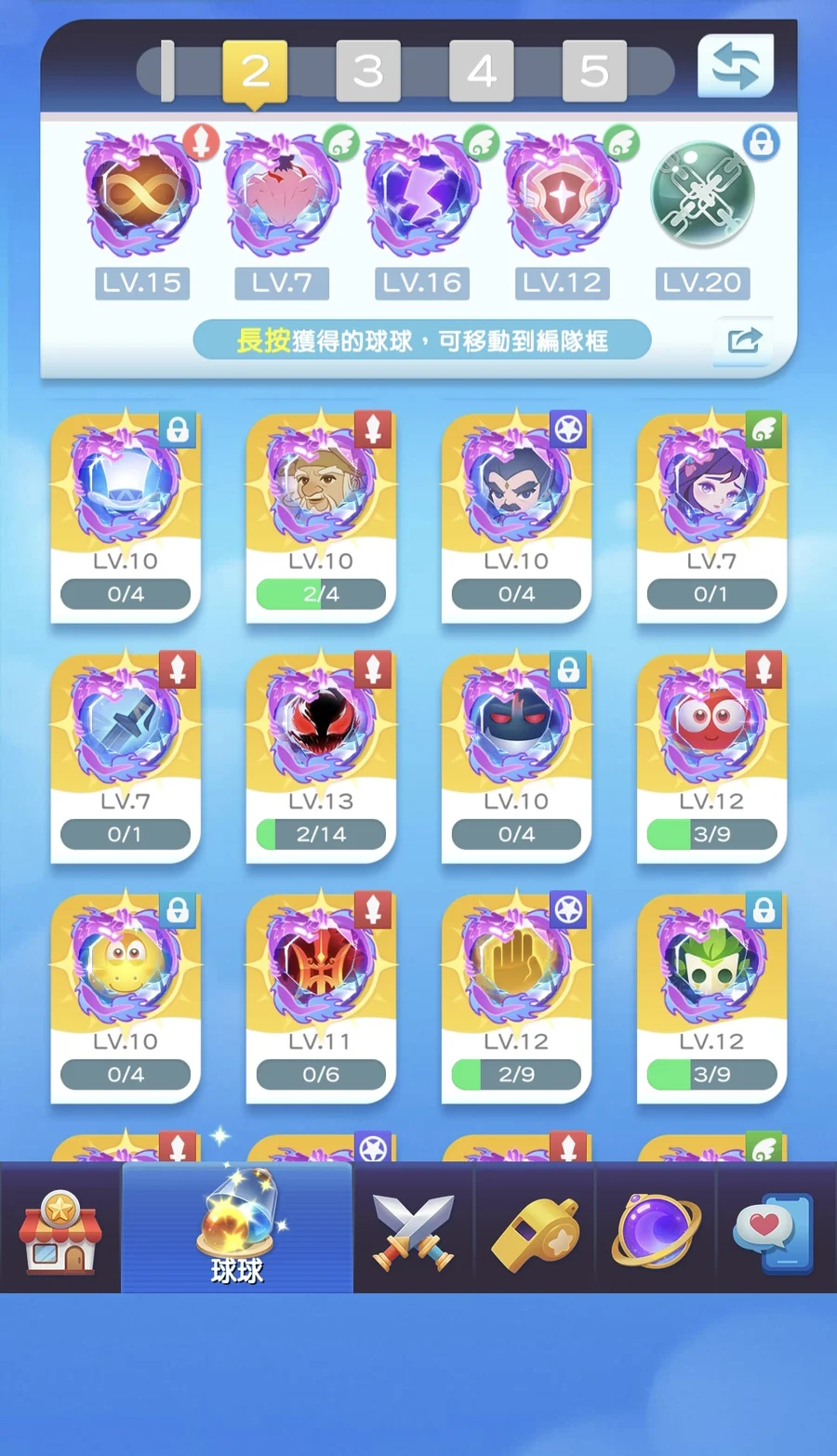Screen dimensions: 837x1456
Task: Open the LV.15 infinity ball in team
Action: tap(142, 212)
